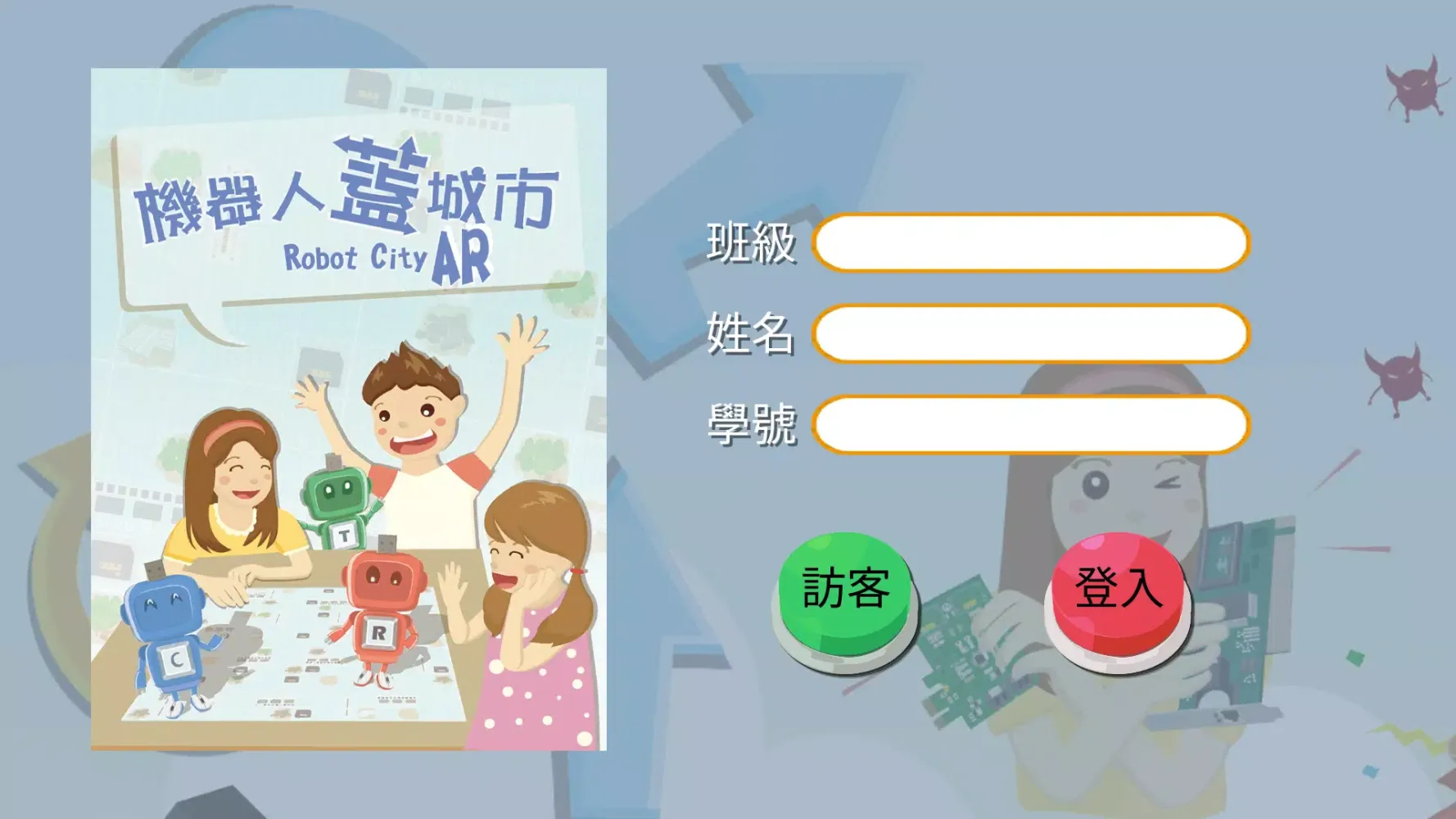Select the 學號 student number field
Image resolution: width=1456 pixels, height=819 pixels.
tap(1030, 425)
